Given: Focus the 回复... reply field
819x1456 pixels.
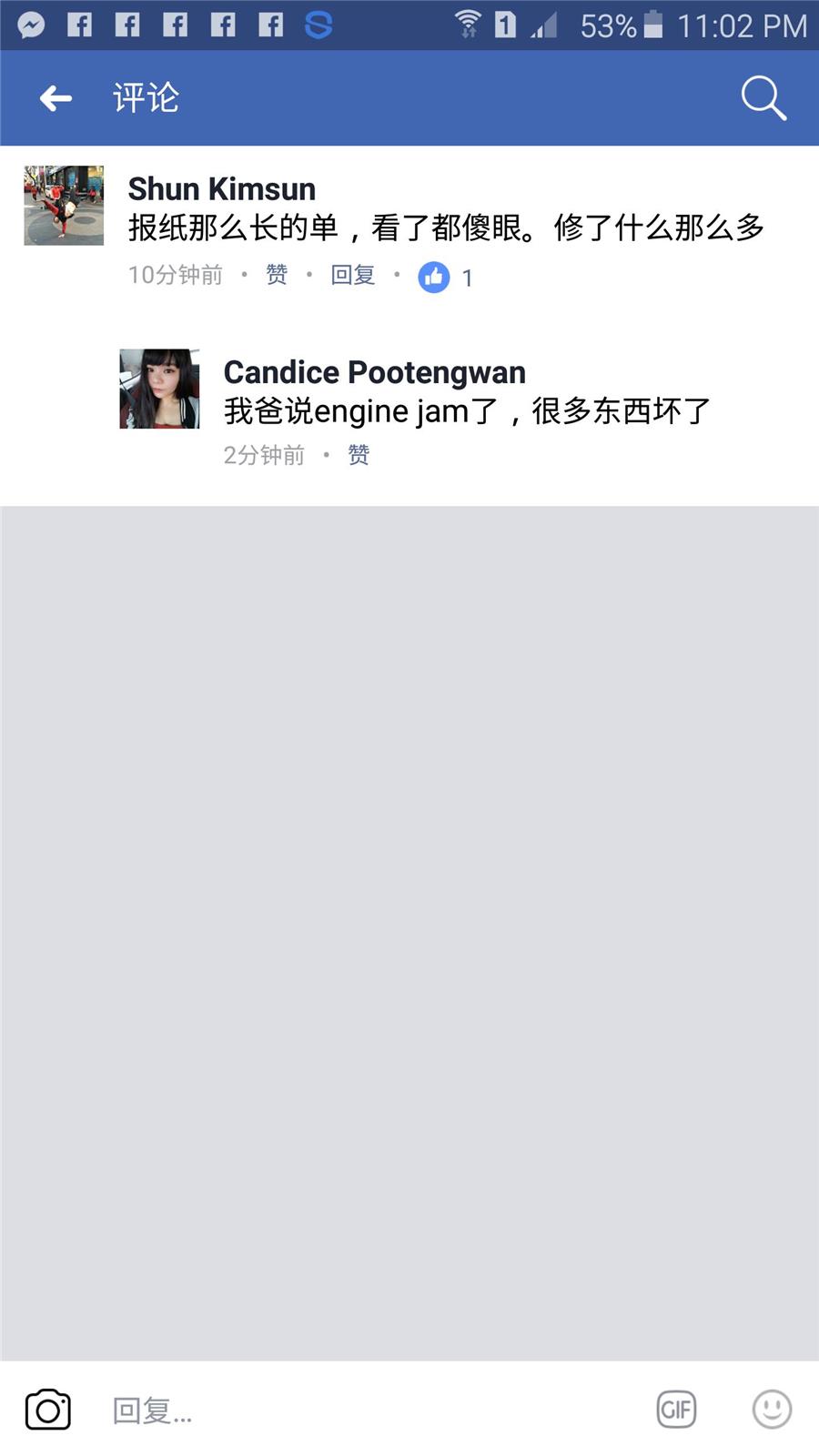Looking at the screenshot, I should pyautogui.click(x=364, y=1410).
